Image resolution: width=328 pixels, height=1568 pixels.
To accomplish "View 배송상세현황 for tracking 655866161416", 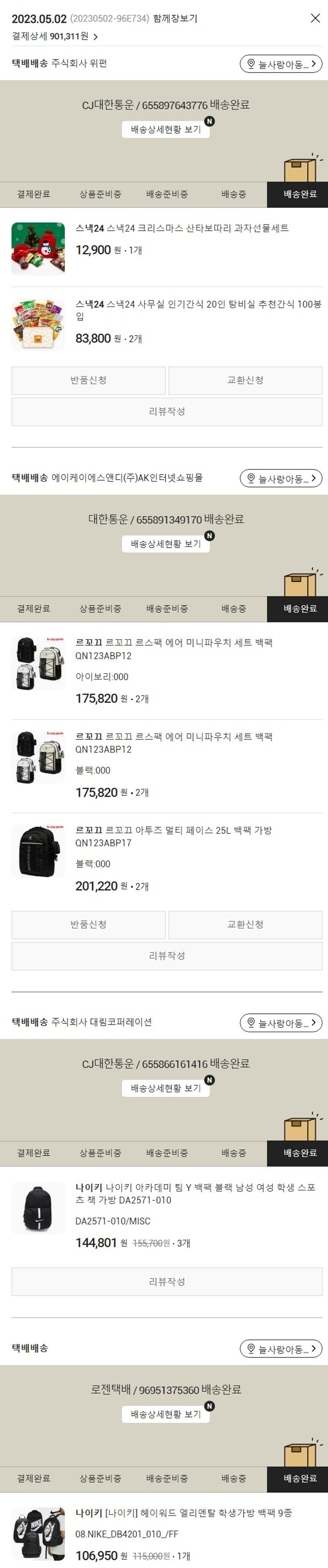I will click(165, 1088).
